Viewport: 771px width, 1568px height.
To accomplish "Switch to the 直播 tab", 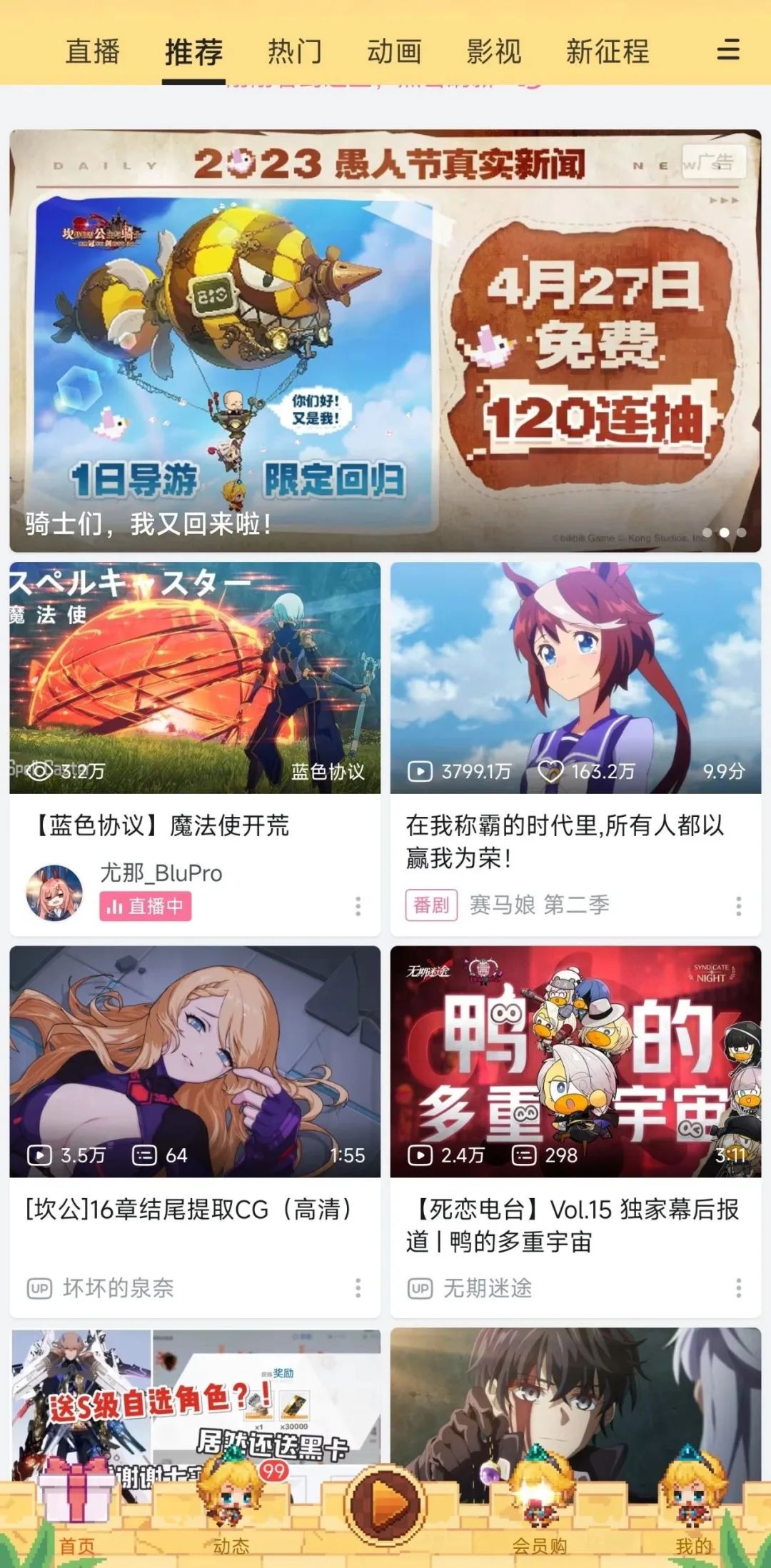I will pos(93,50).
